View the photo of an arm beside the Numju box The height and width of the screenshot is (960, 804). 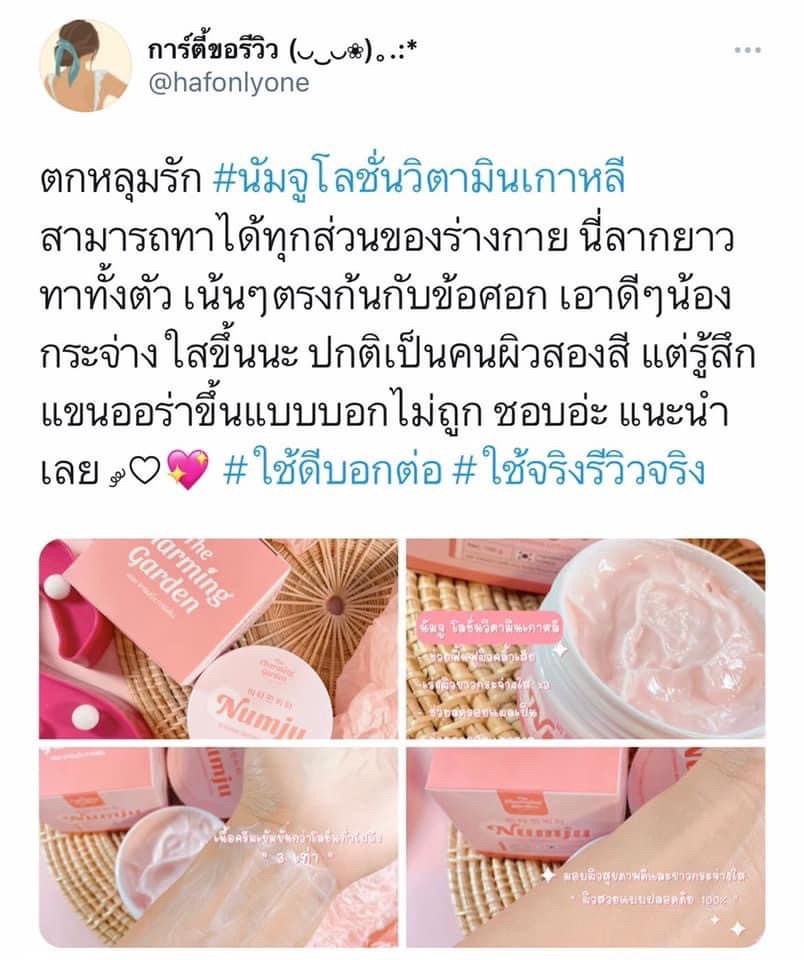click(x=584, y=846)
